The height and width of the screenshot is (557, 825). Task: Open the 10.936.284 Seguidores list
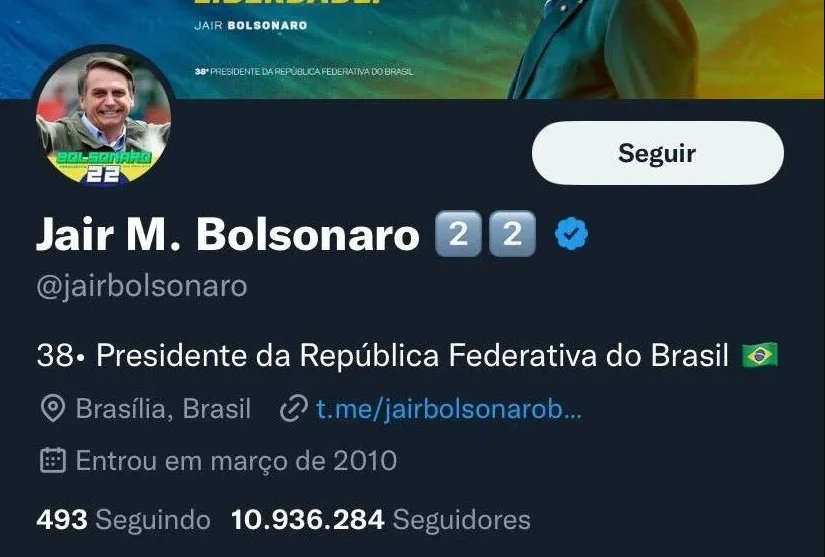[x=380, y=520]
